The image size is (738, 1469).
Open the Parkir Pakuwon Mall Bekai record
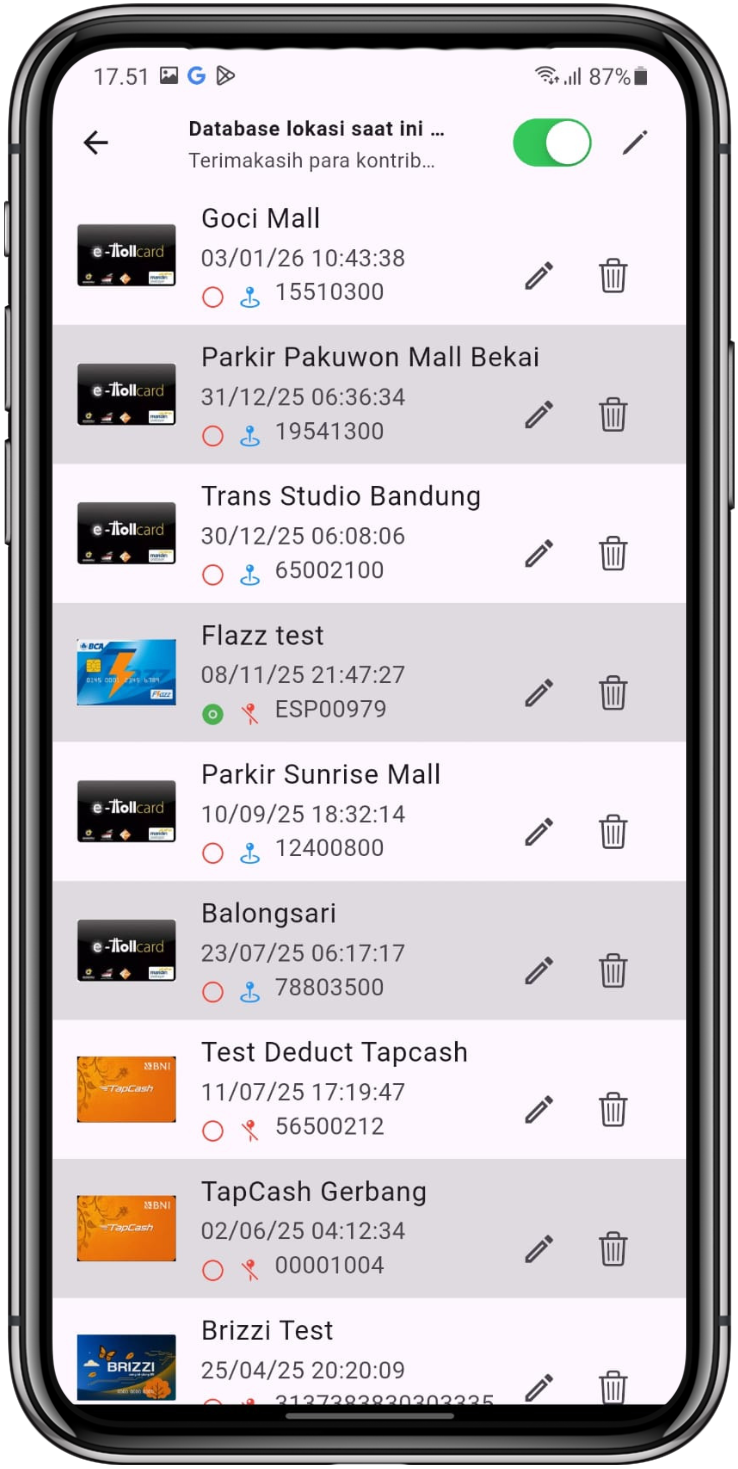point(370,358)
